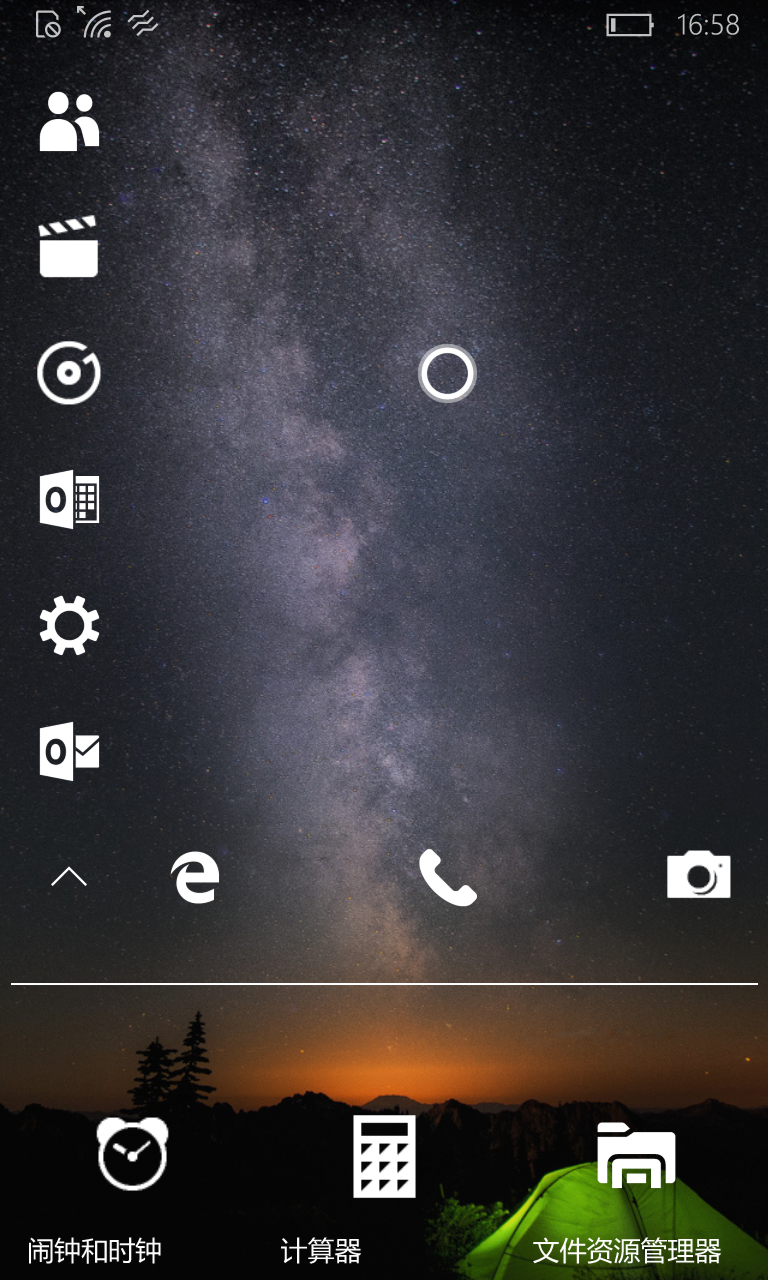Open the Outlook Mail app
The image size is (768, 1280).
69,751
